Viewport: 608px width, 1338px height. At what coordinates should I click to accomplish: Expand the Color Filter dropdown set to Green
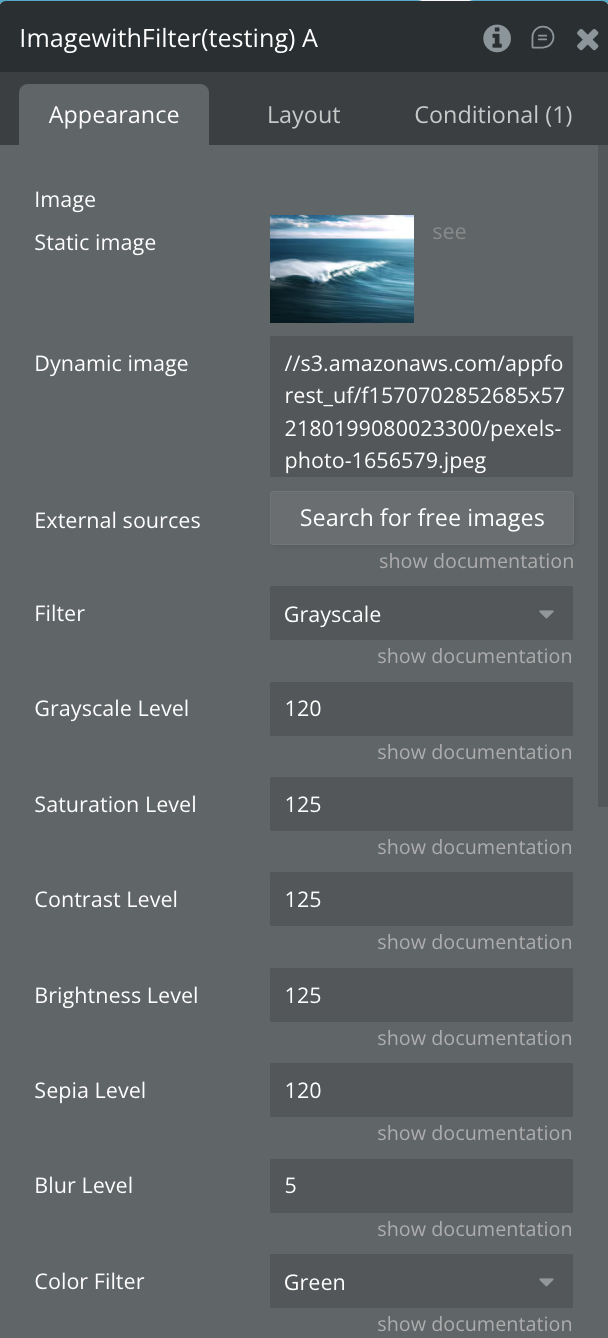pos(421,1282)
